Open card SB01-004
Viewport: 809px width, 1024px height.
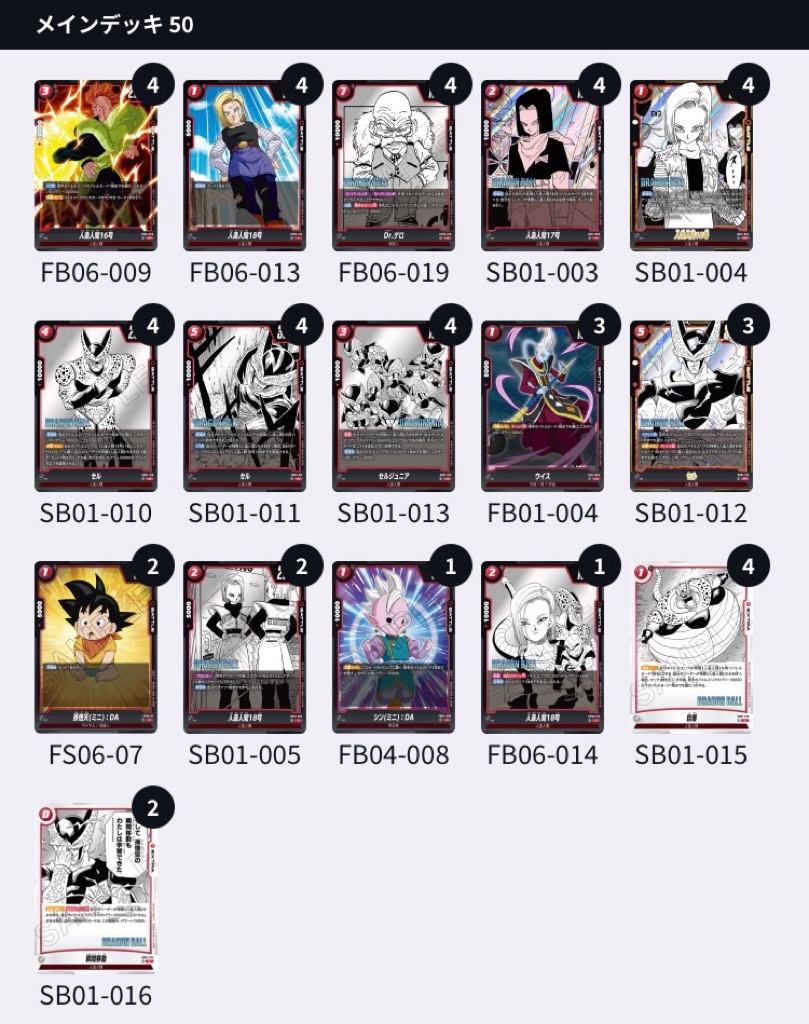[x=692, y=165]
